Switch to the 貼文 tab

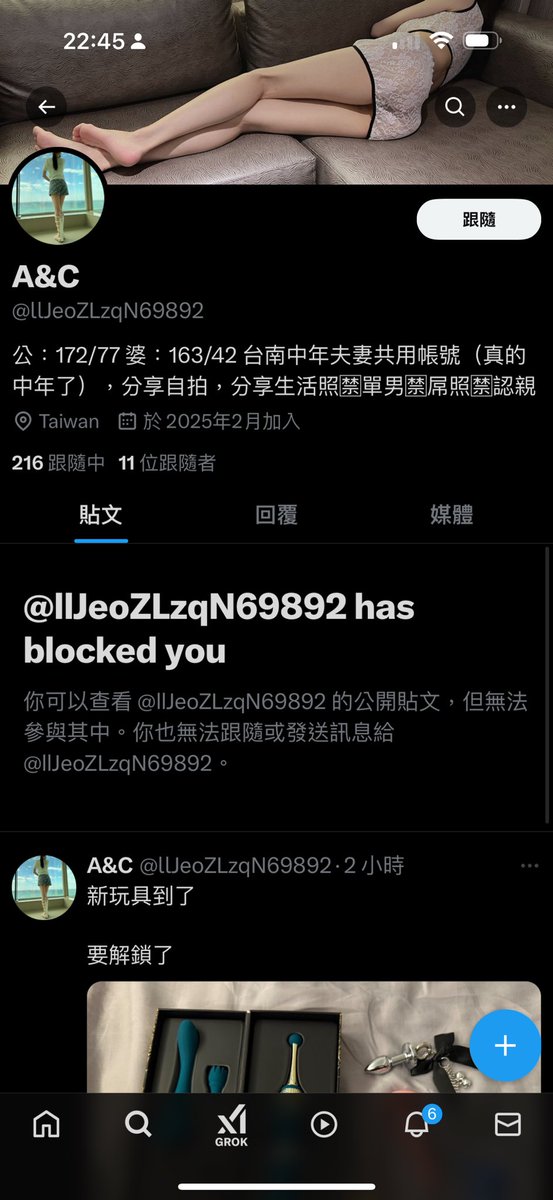101,515
